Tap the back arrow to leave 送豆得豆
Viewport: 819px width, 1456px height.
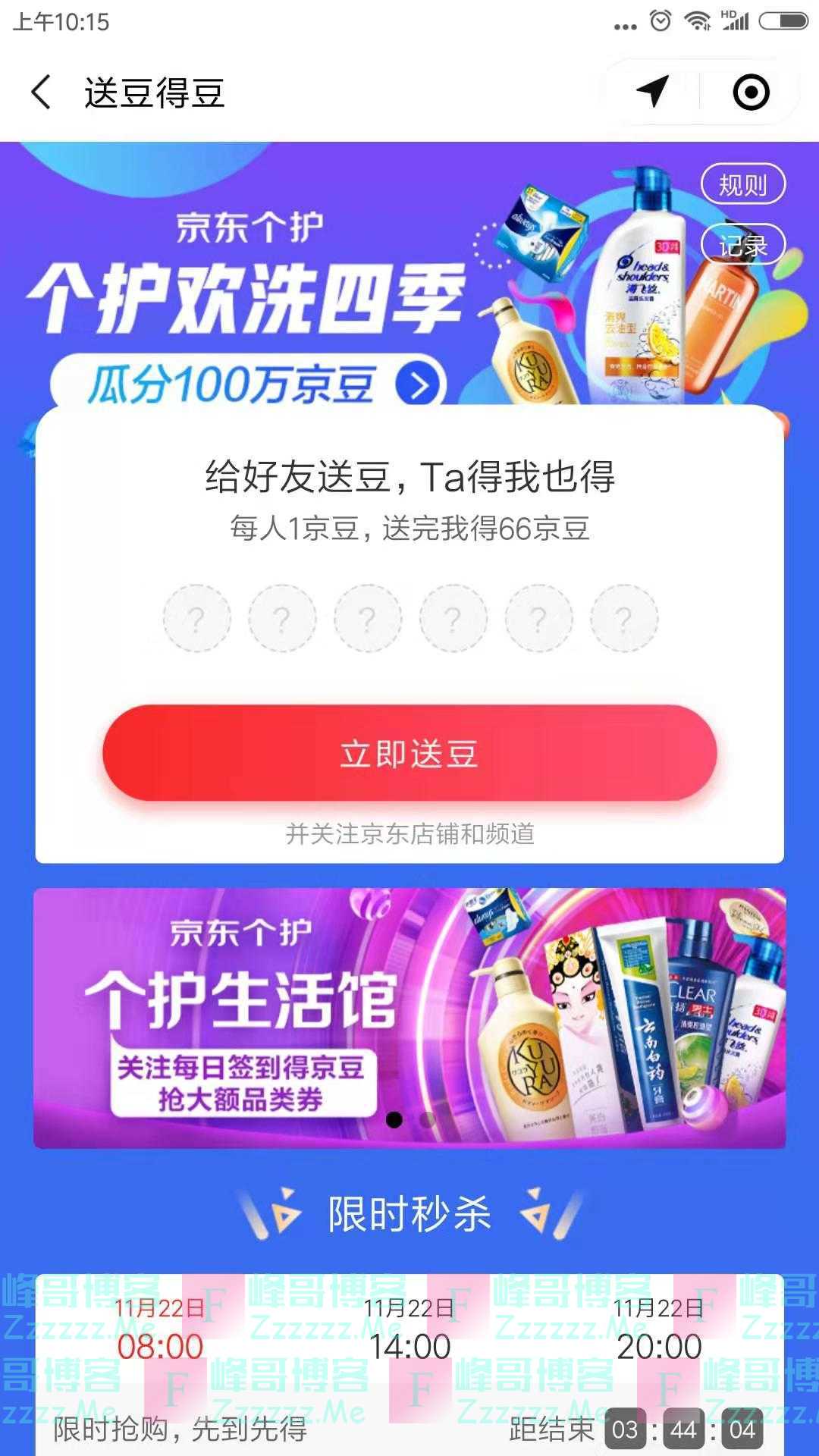(x=43, y=91)
